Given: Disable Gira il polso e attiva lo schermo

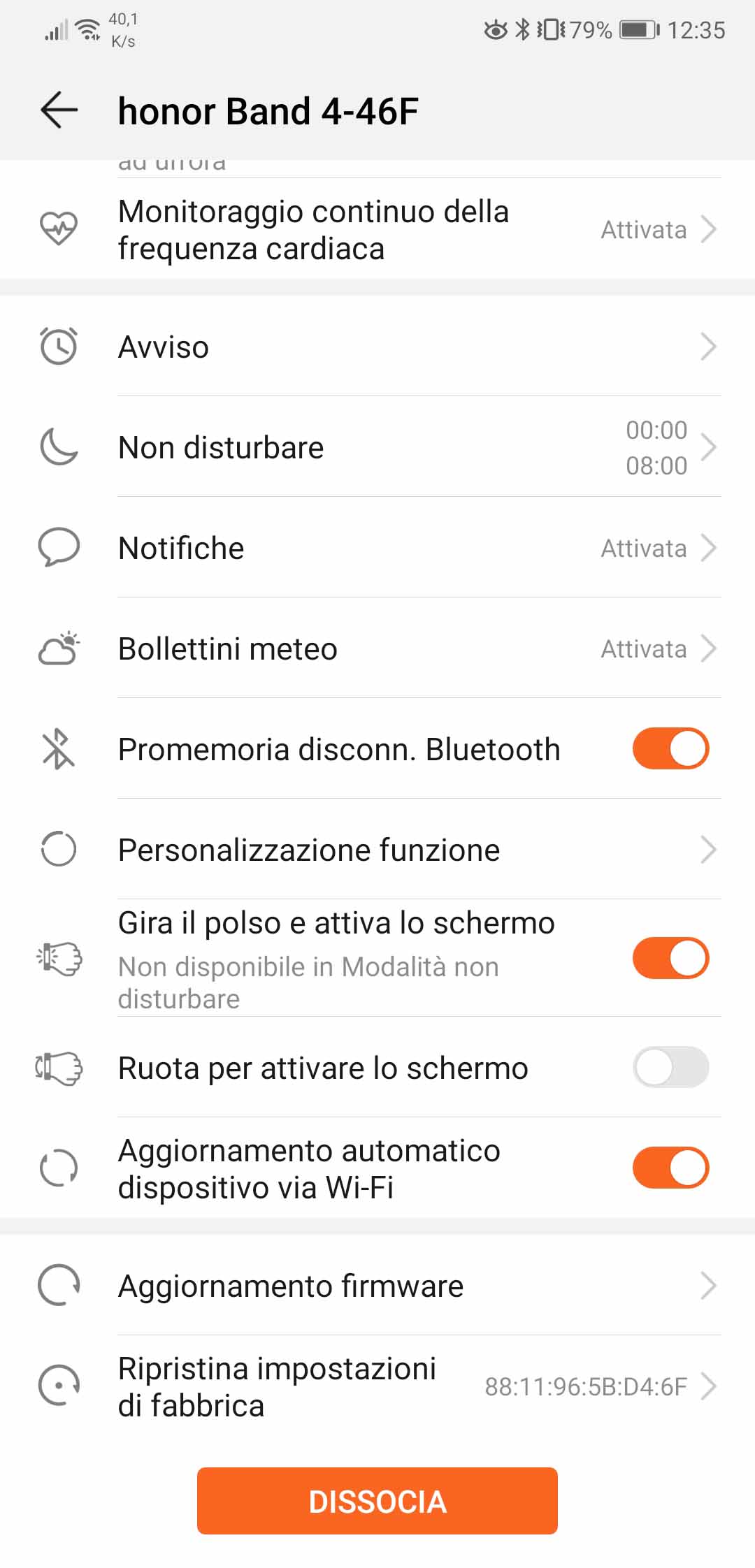Looking at the screenshot, I should point(670,958).
